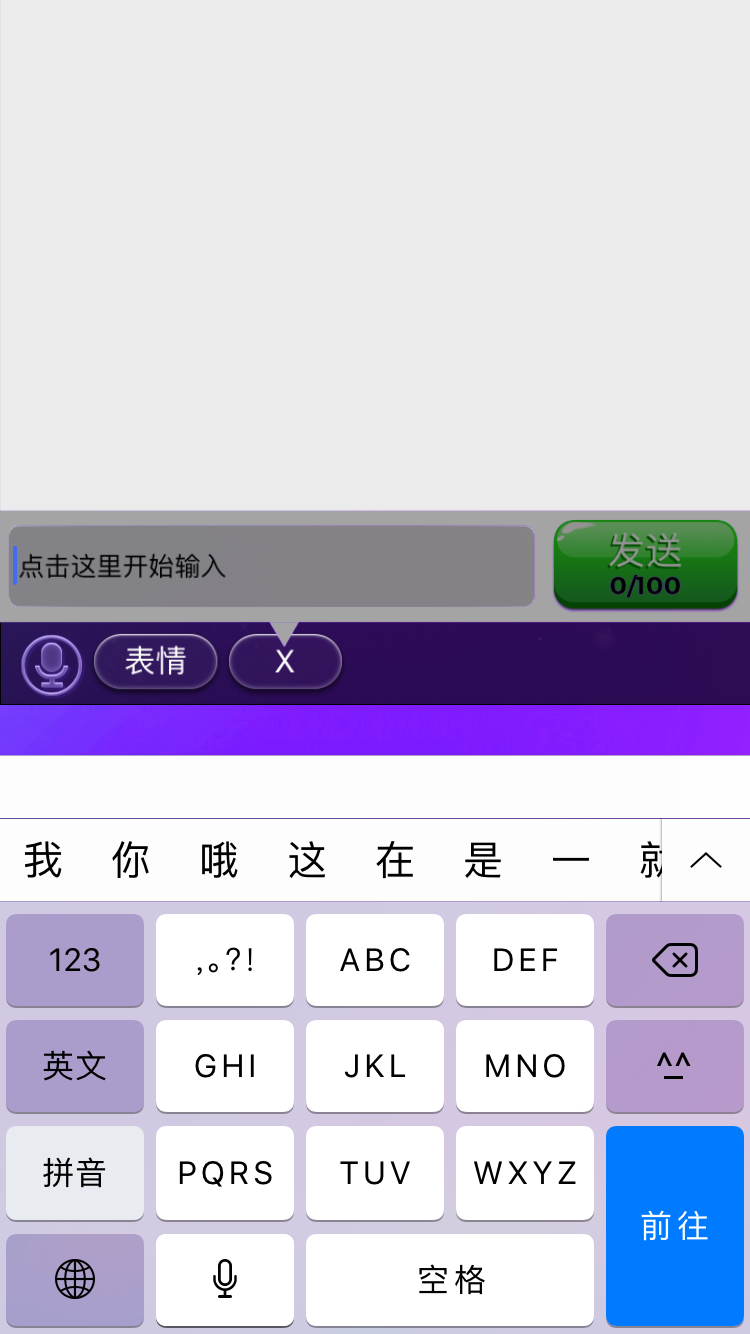Tap the ABC key

[375, 960]
